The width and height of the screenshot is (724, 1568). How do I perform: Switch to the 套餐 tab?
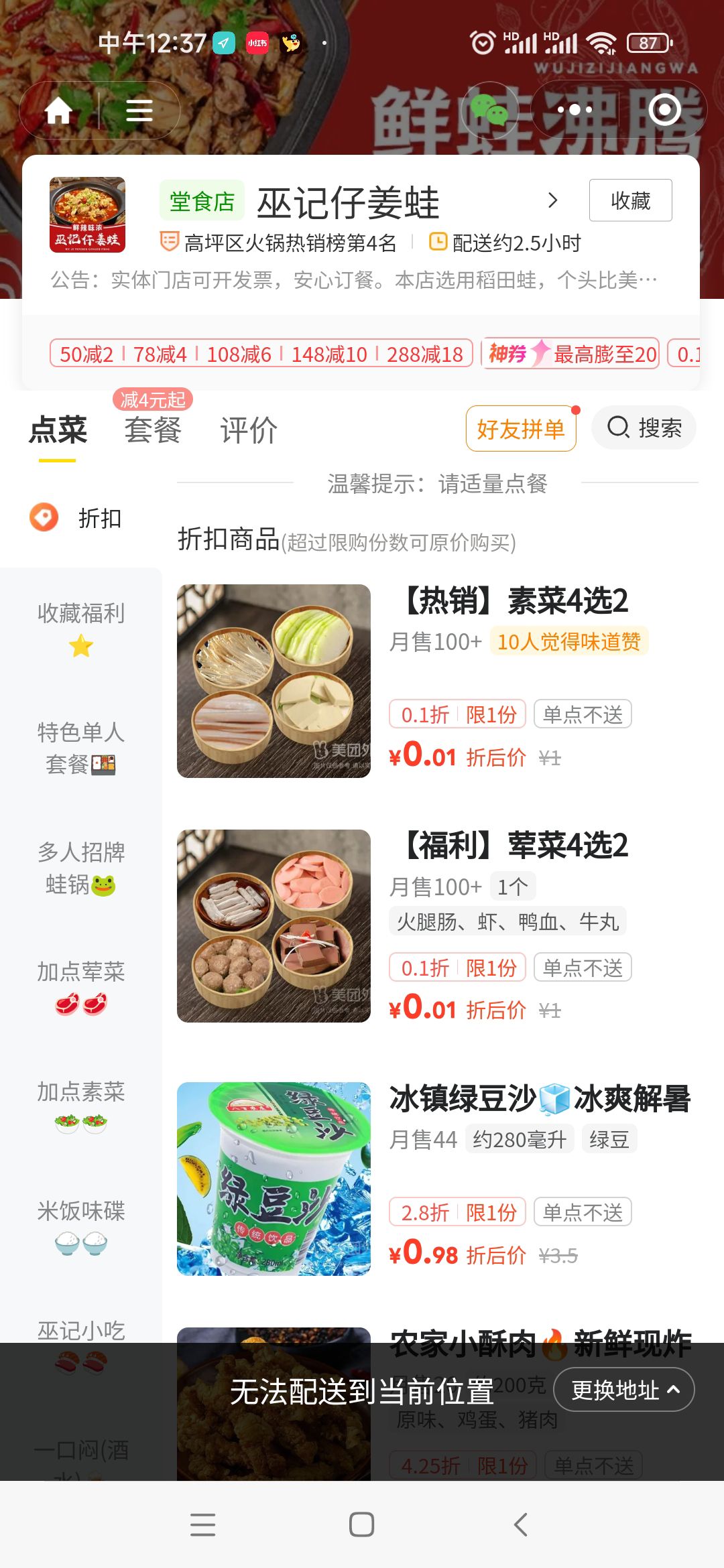point(153,430)
